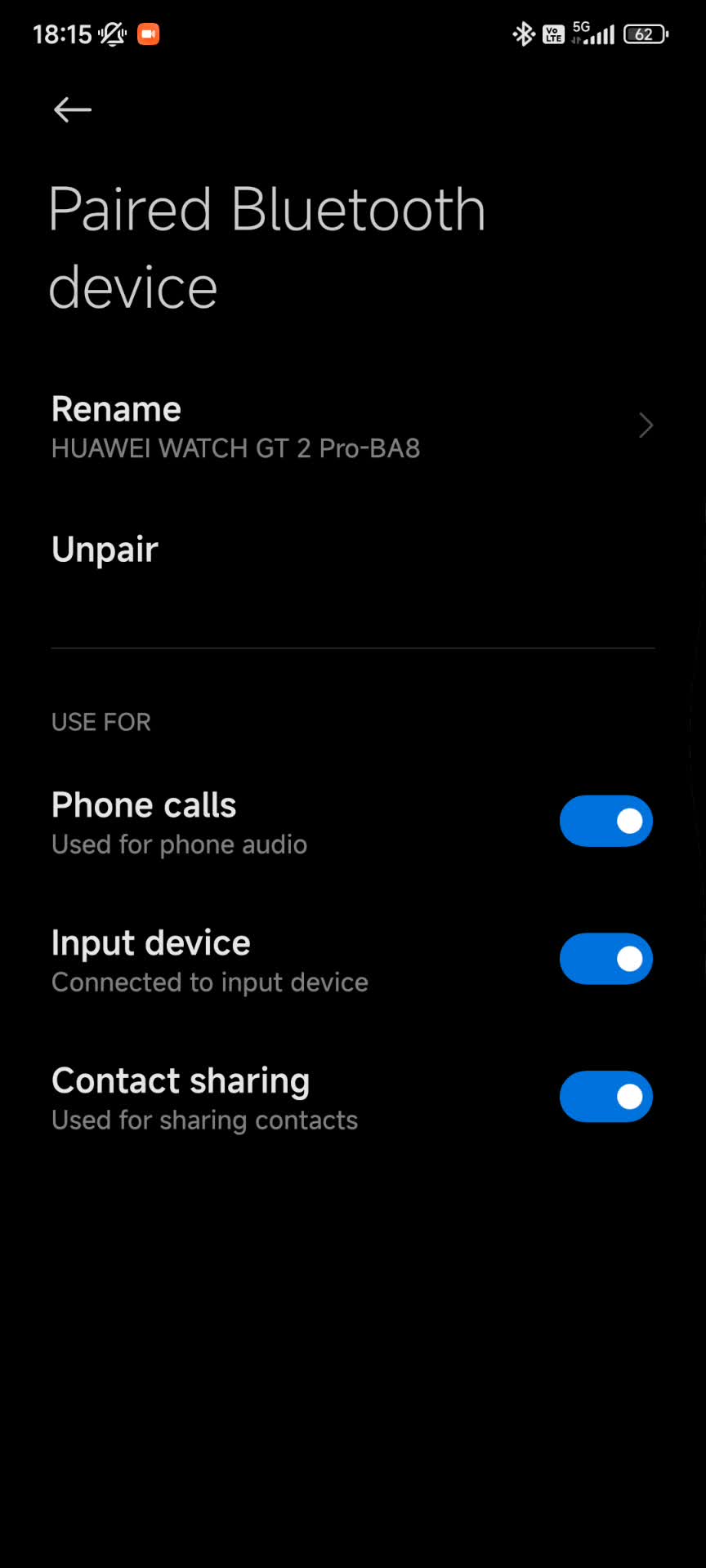The image size is (706, 1568).
Task: Disable Phone calls audio toggle
Action: point(605,821)
